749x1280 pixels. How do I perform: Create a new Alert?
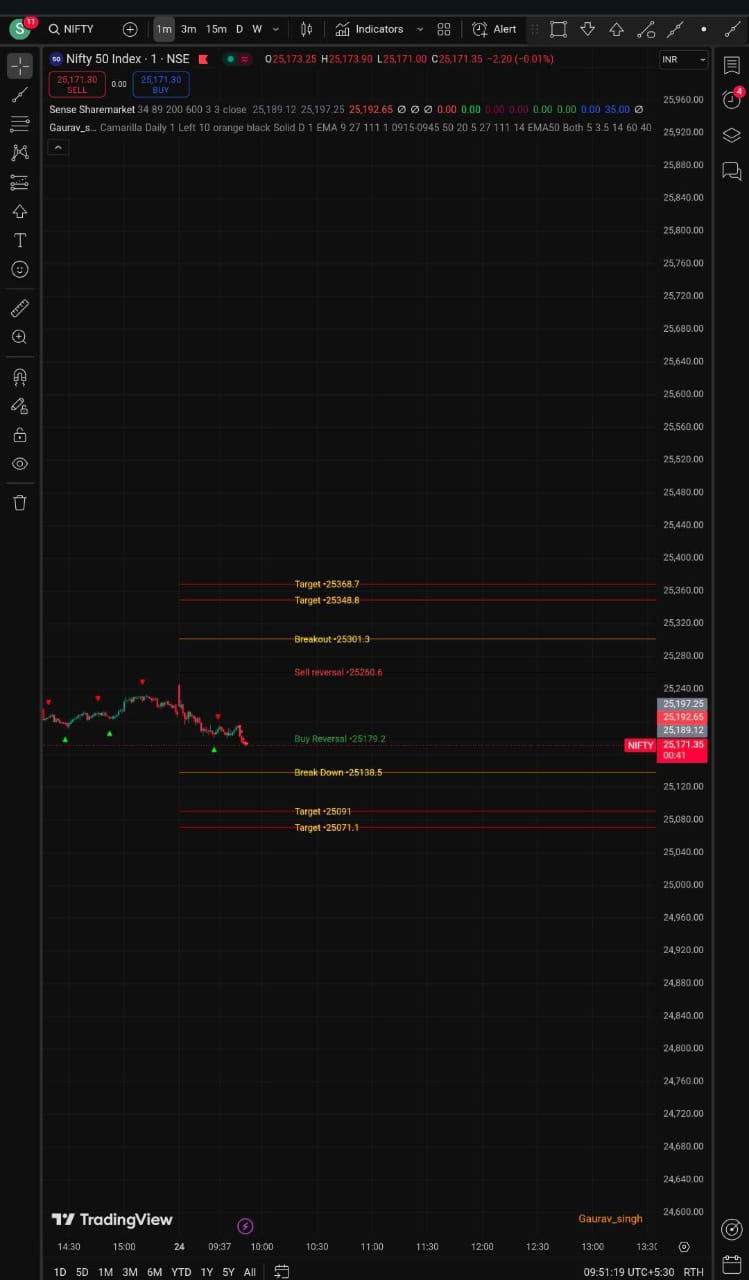click(x=495, y=29)
